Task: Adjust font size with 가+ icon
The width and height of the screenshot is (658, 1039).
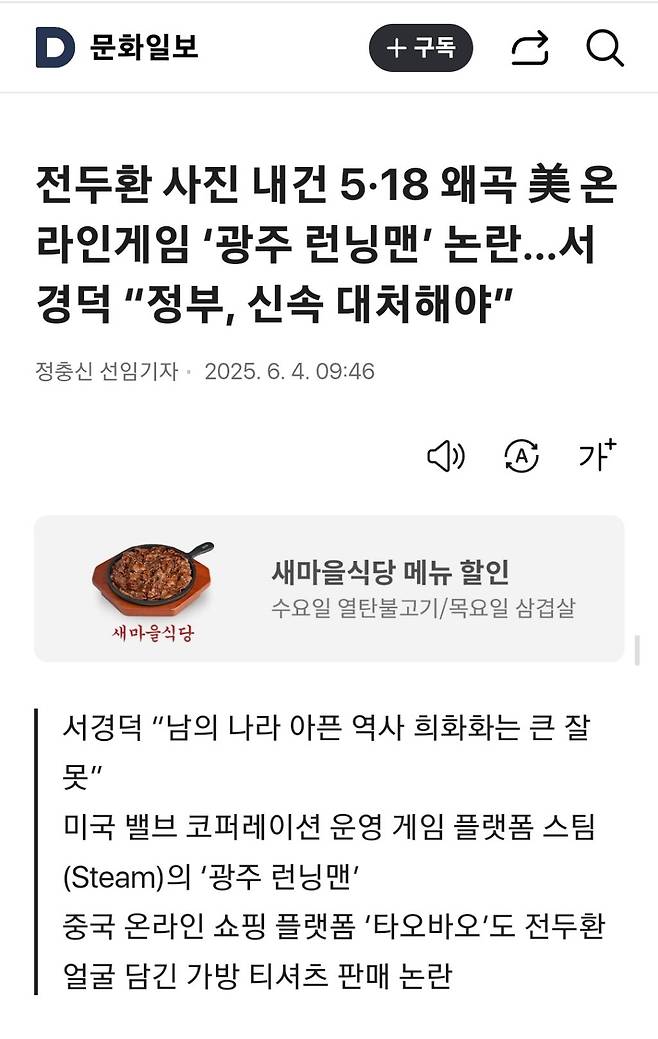Action: (x=596, y=456)
